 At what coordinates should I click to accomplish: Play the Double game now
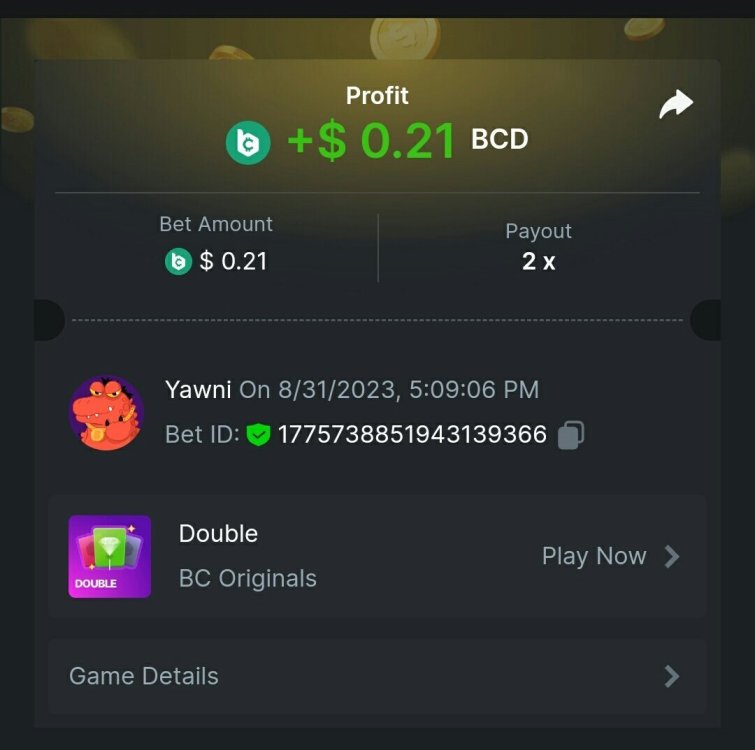click(610, 557)
